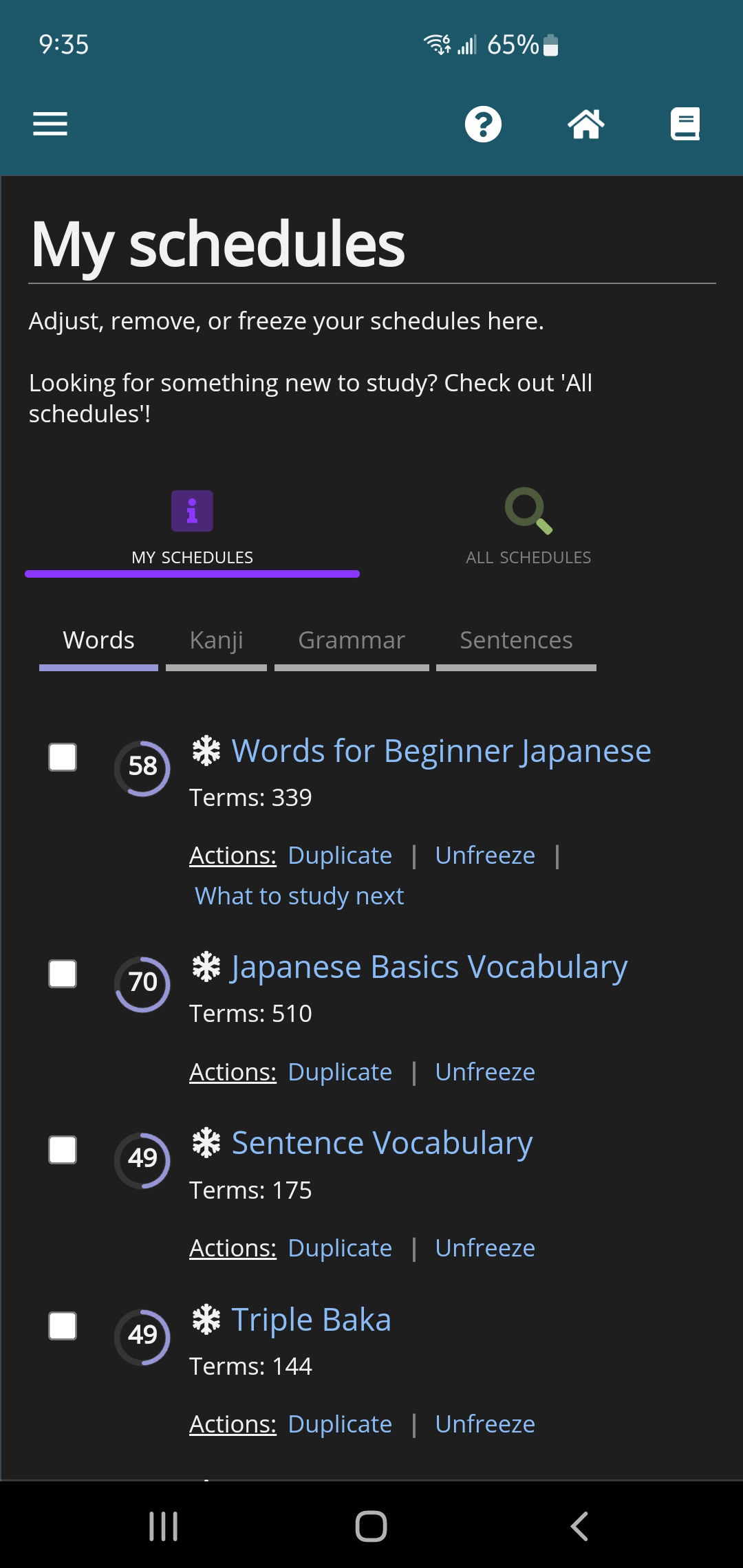Open Words for Beginner Japanese schedule
The height and width of the screenshot is (1568, 743).
(x=441, y=750)
